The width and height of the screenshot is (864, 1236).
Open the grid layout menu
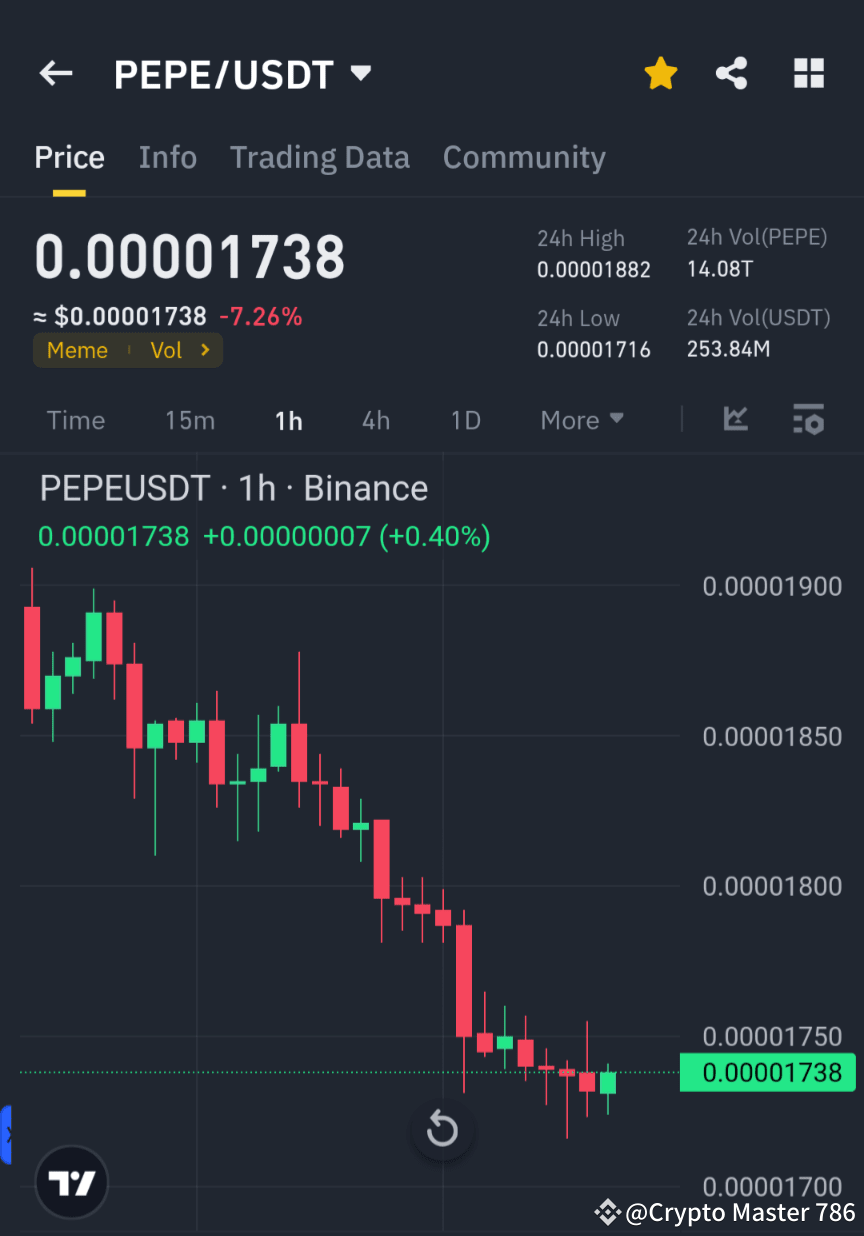click(x=808, y=73)
